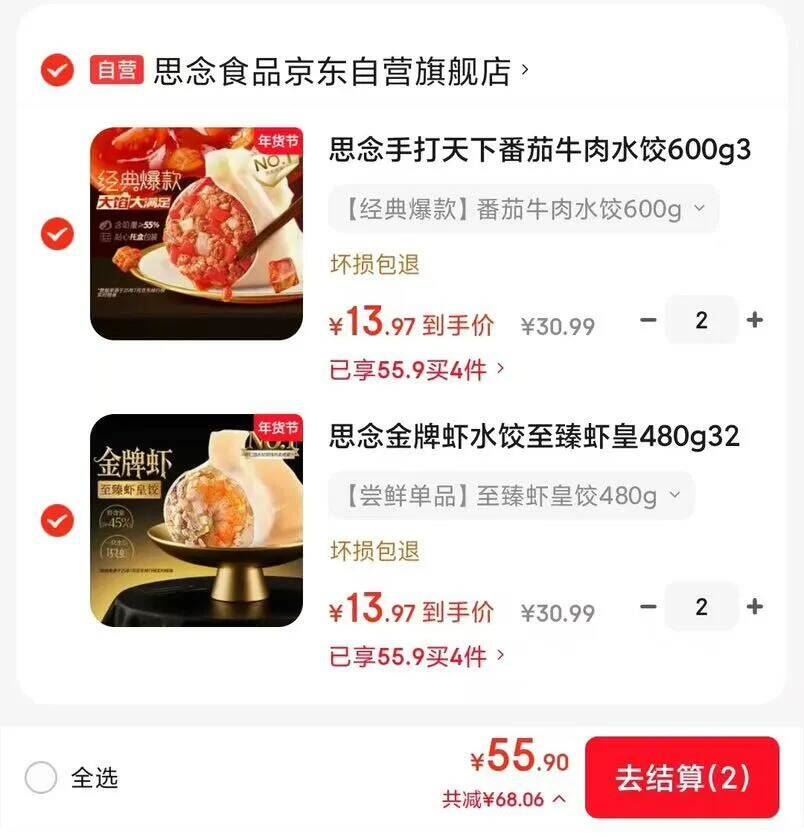The image size is (804, 837).
Task: Deselect the 至臻虾皇饺 item checkbox
Action: [57, 521]
